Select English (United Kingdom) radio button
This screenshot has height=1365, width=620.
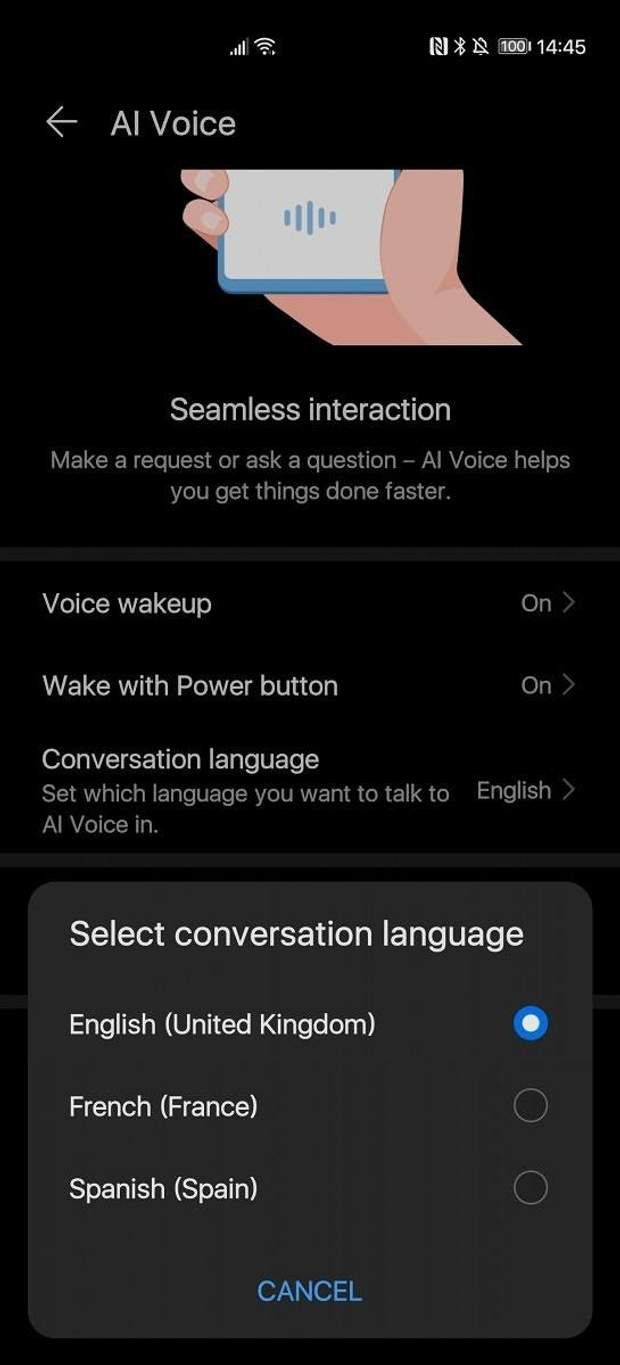529,1023
